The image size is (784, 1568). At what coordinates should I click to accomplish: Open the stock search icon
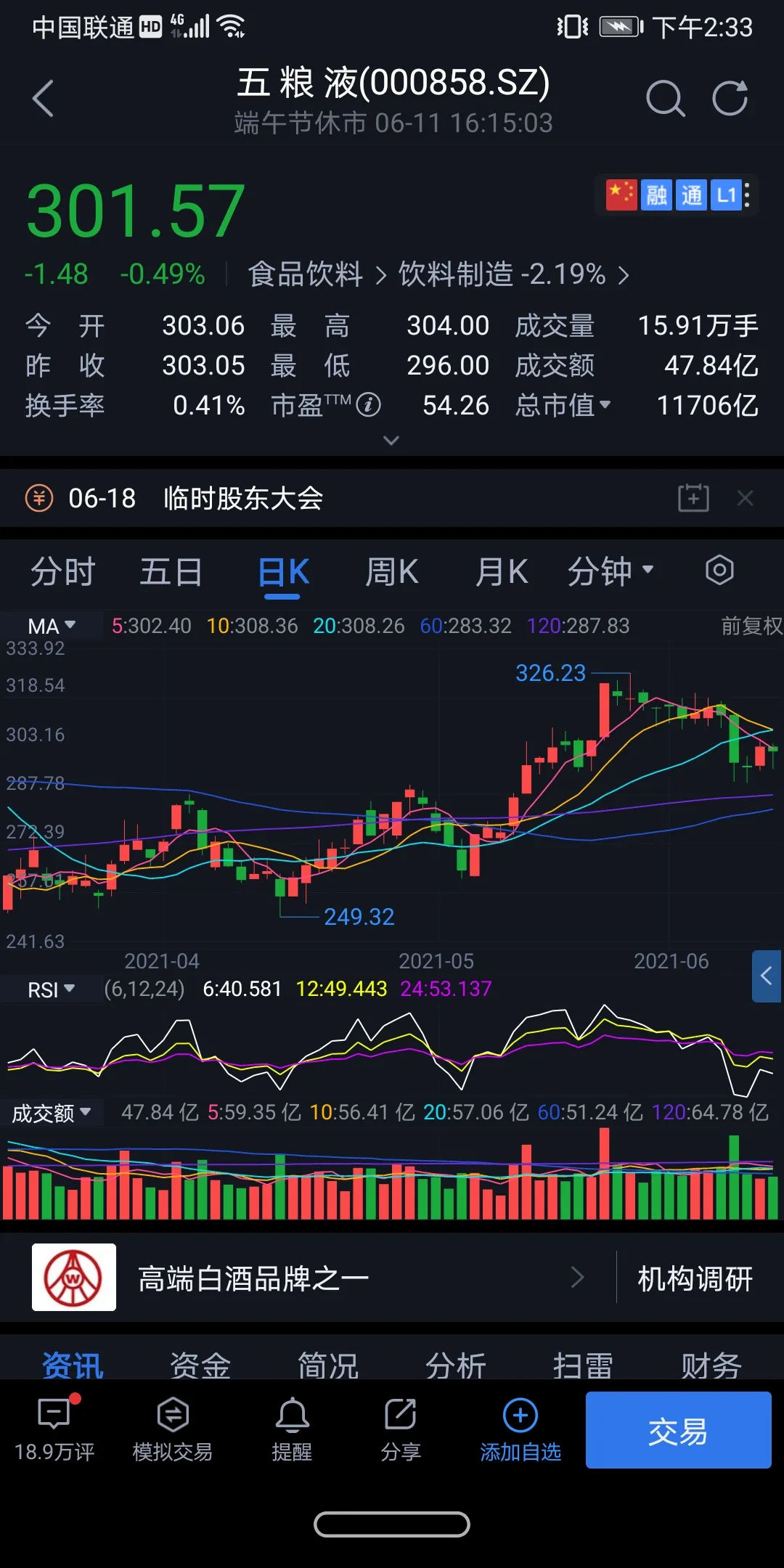pos(665,99)
